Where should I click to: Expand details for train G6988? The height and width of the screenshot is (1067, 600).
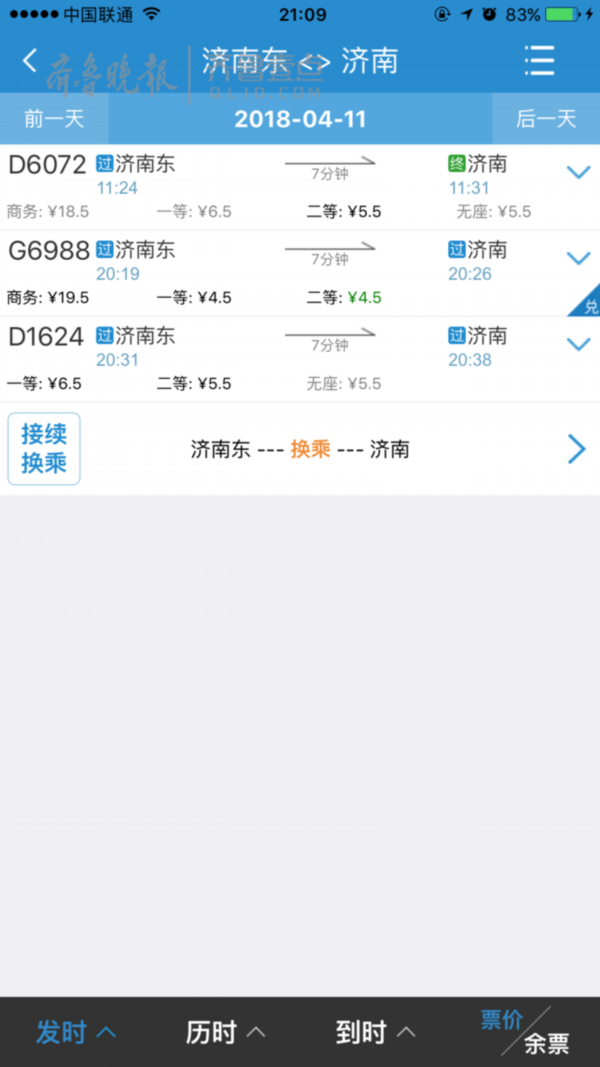coord(578,259)
